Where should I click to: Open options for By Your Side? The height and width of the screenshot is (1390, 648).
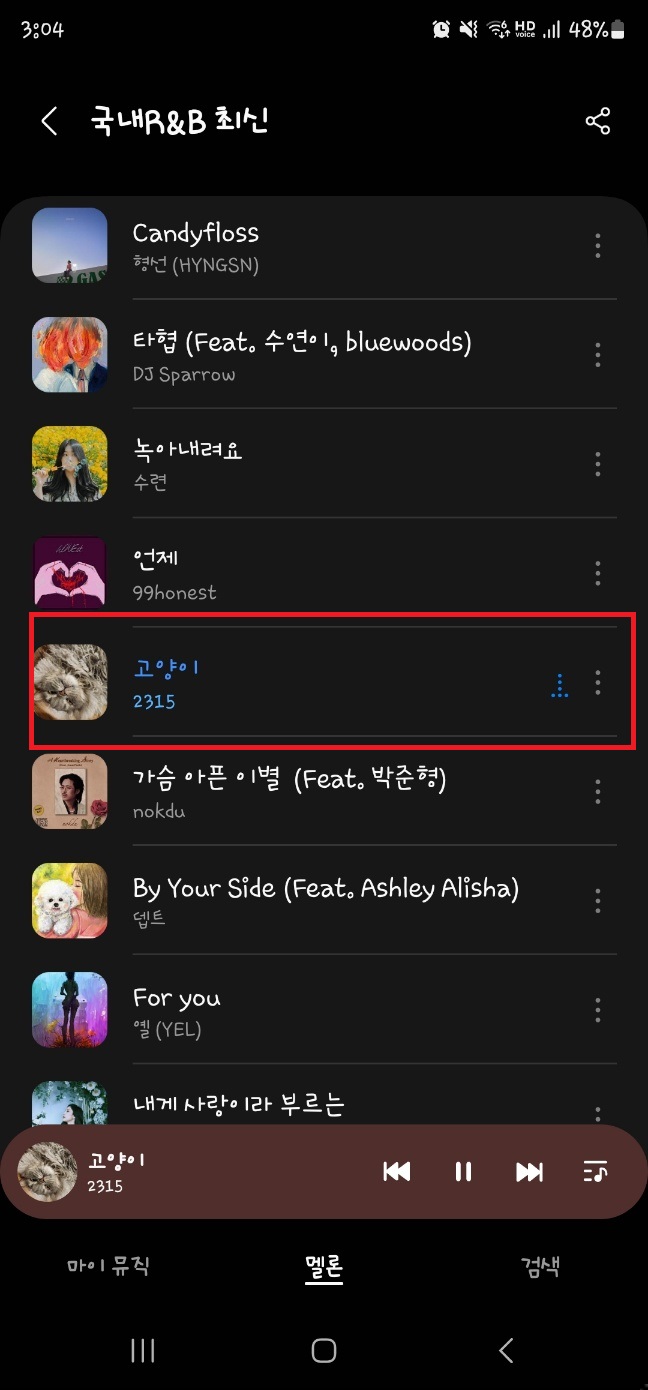(x=597, y=901)
